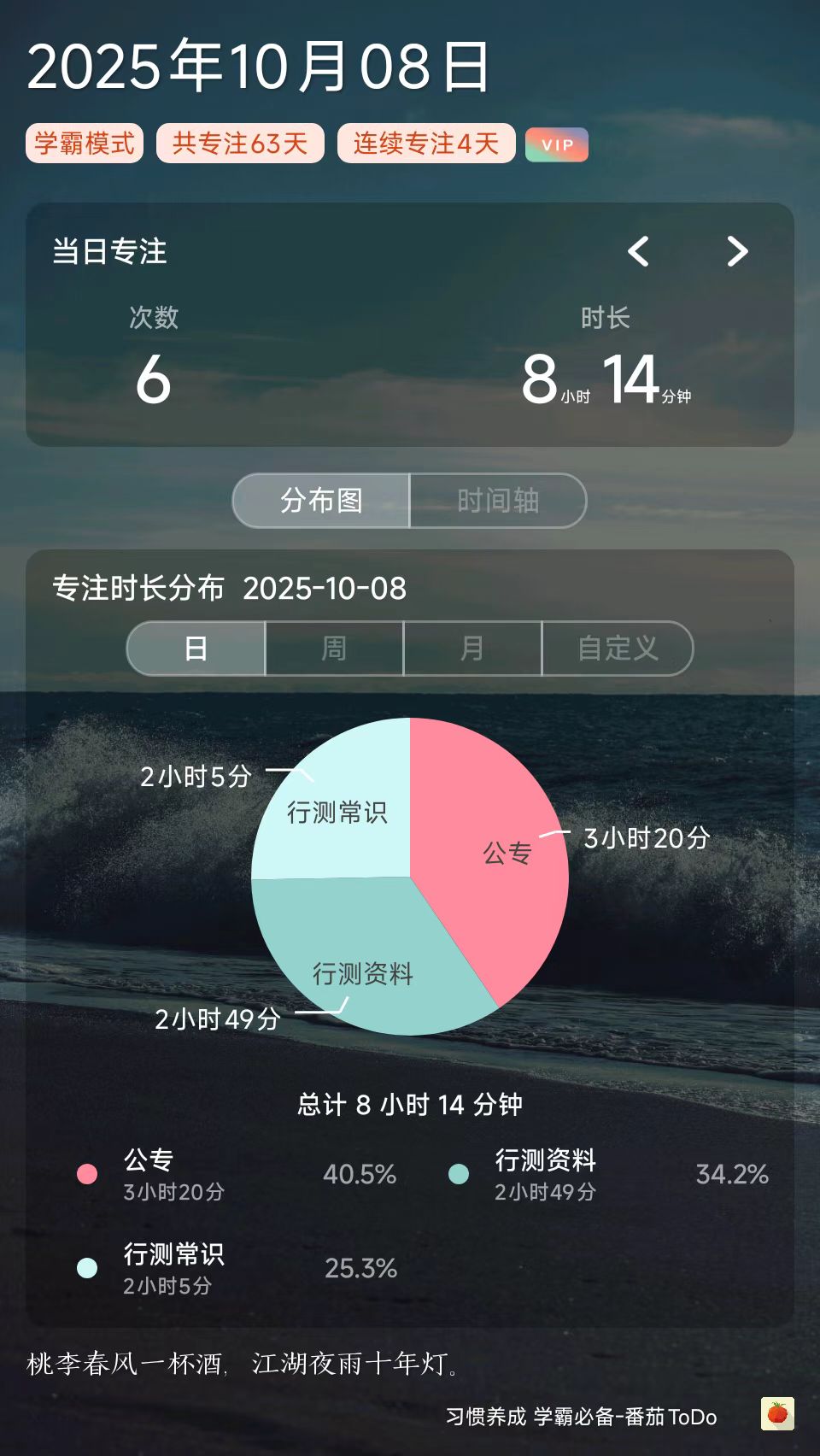Screen dimensions: 820x1456
Task: Click the VIP badge icon
Action: (x=556, y=145)
